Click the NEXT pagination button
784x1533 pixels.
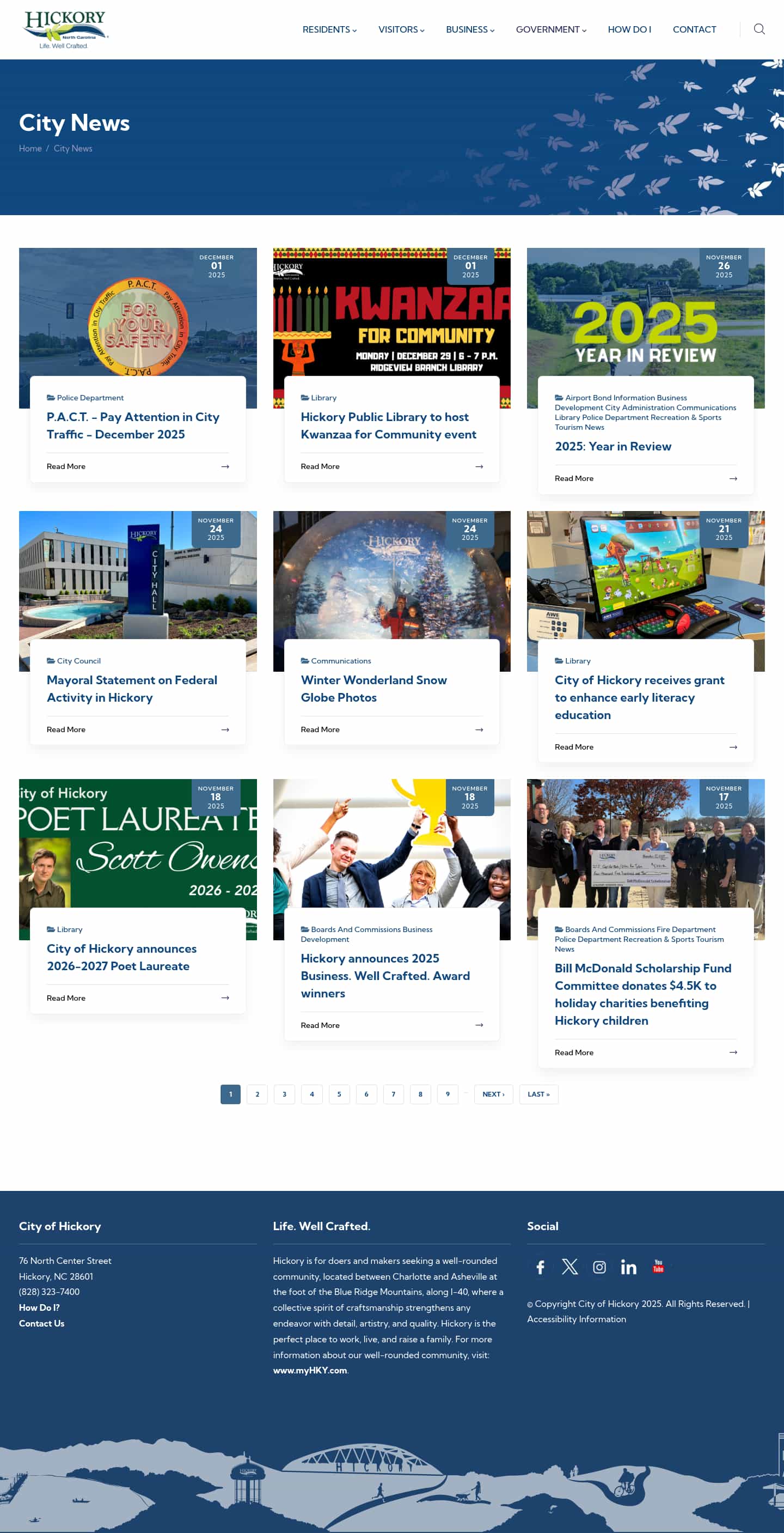[493, 1094]
